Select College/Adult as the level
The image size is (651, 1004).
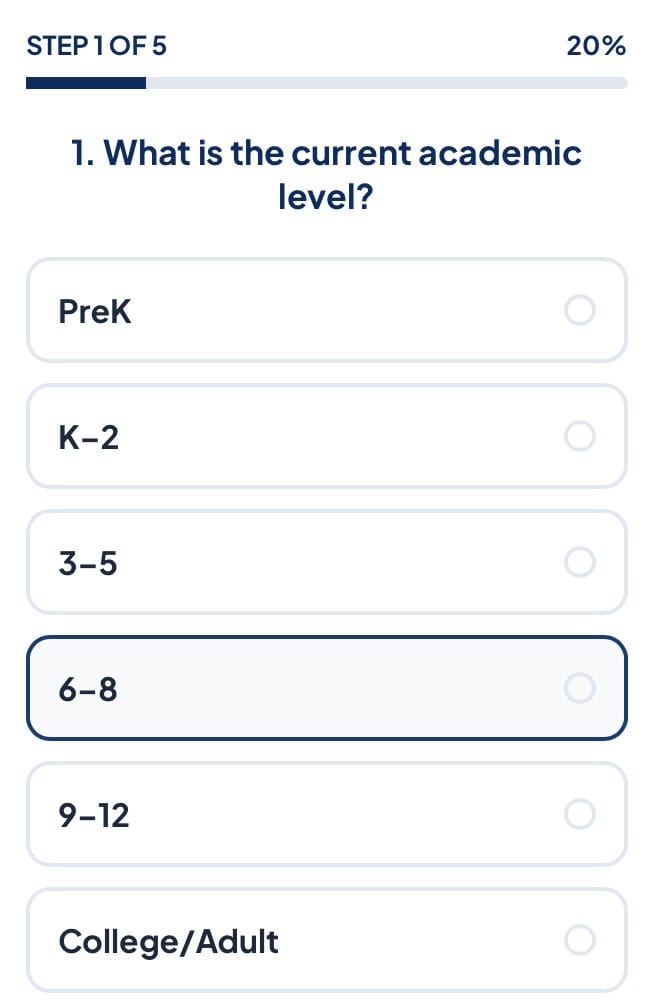click(326, 941)
